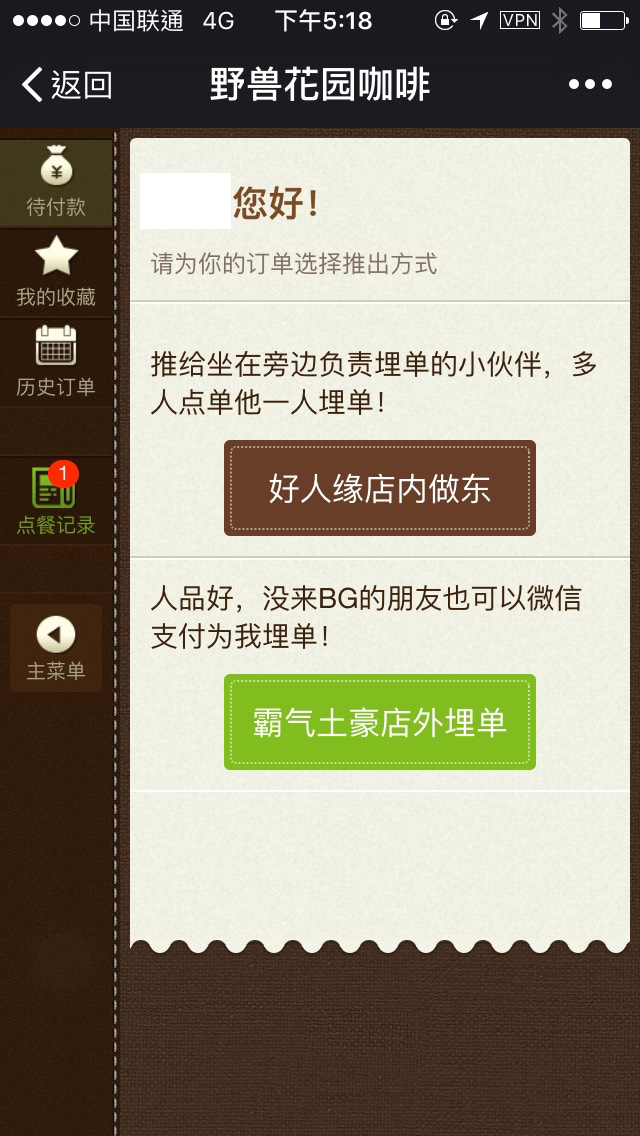Image resolution: width=640 pixels, height=1136 pixels.
Task: View 历史订单 order history
Action: (56, 361)
